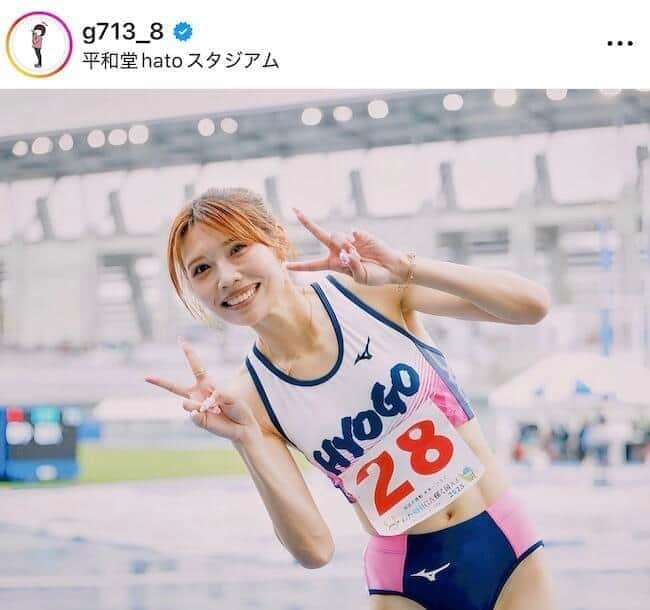Tap the post photo
Viewport: 650px width, 610px height.
(325, 350)
